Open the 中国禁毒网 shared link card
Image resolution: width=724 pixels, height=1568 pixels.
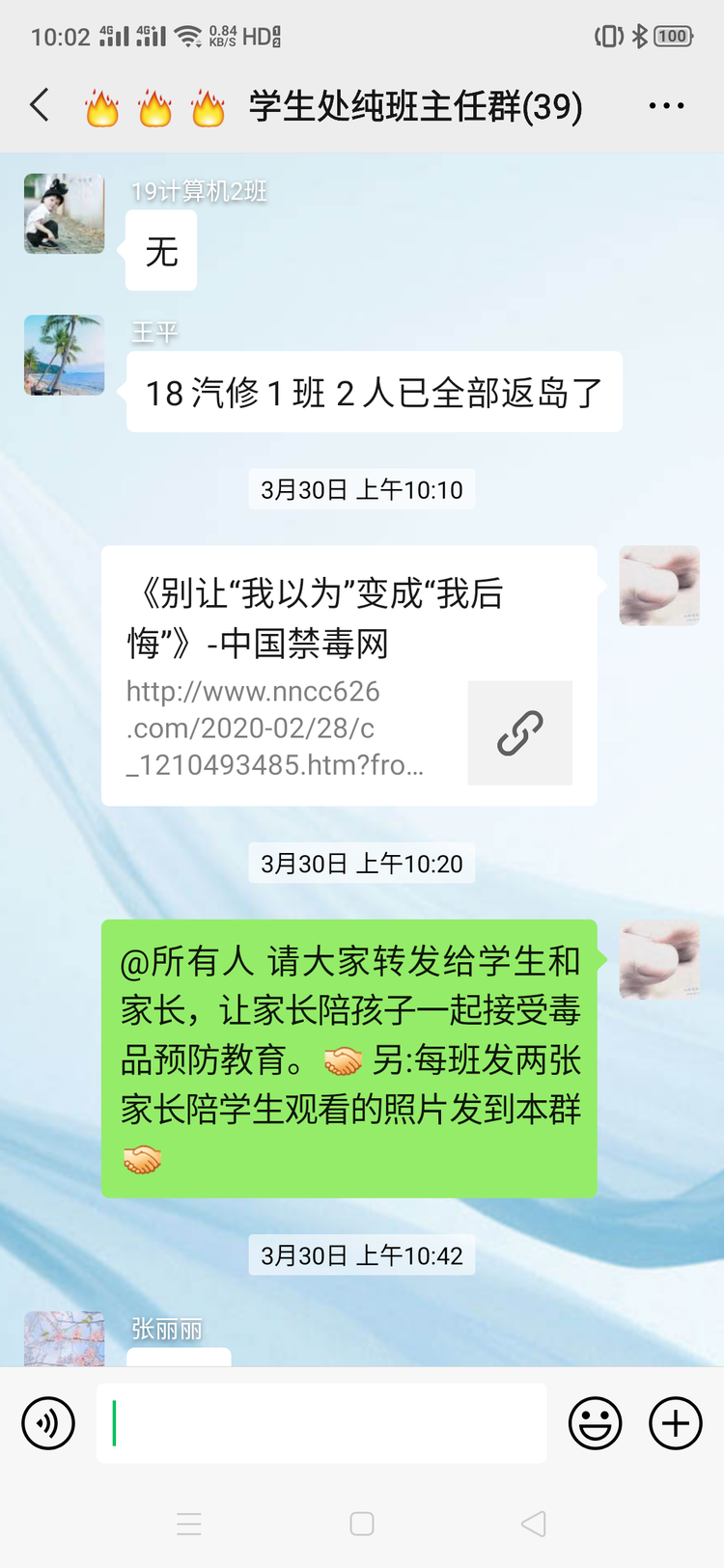click(x=348, y=675)
